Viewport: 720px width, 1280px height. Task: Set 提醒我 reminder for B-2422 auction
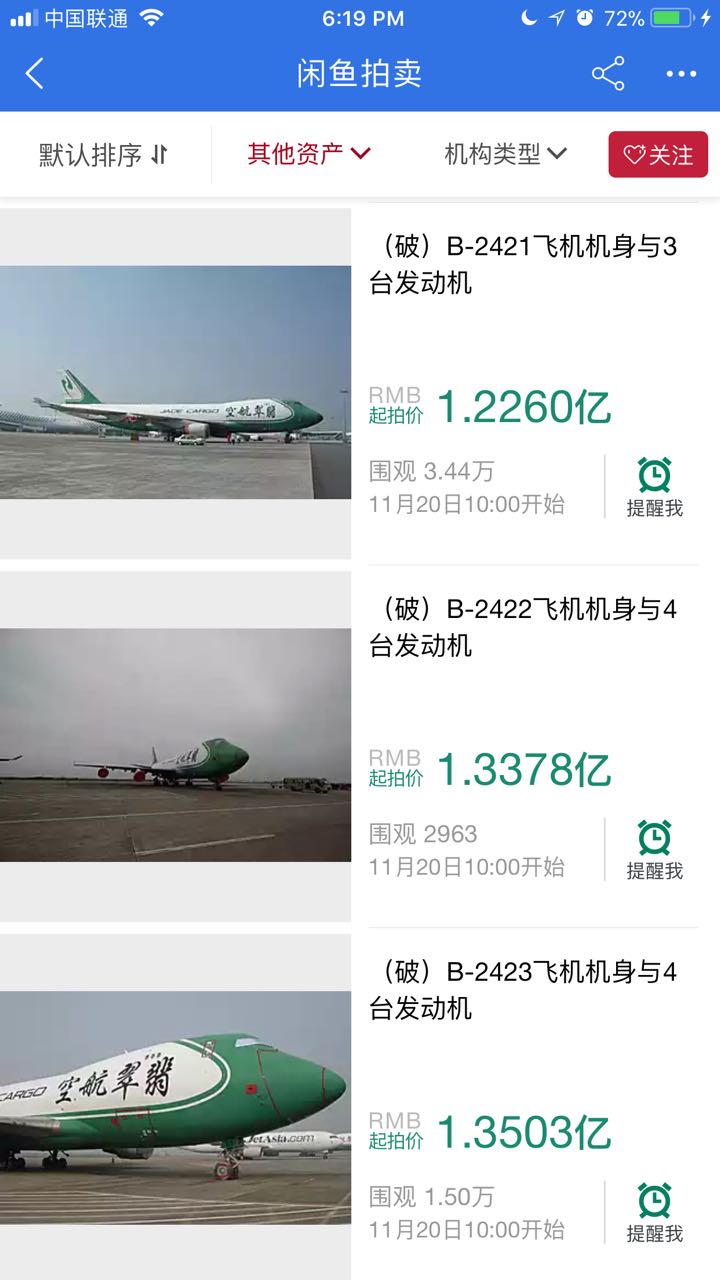[654, 850]
